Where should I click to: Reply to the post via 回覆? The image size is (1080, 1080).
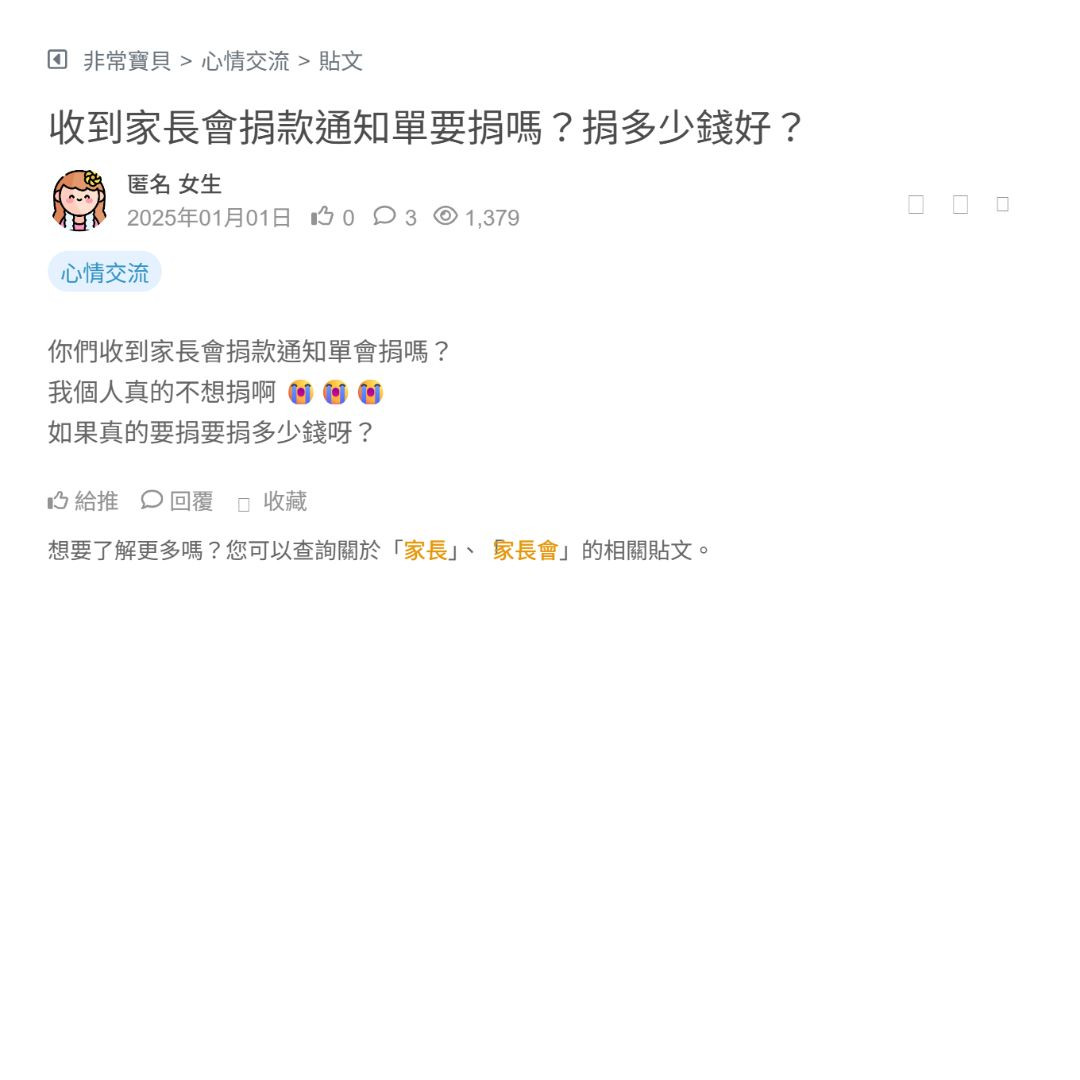[177, 501]
